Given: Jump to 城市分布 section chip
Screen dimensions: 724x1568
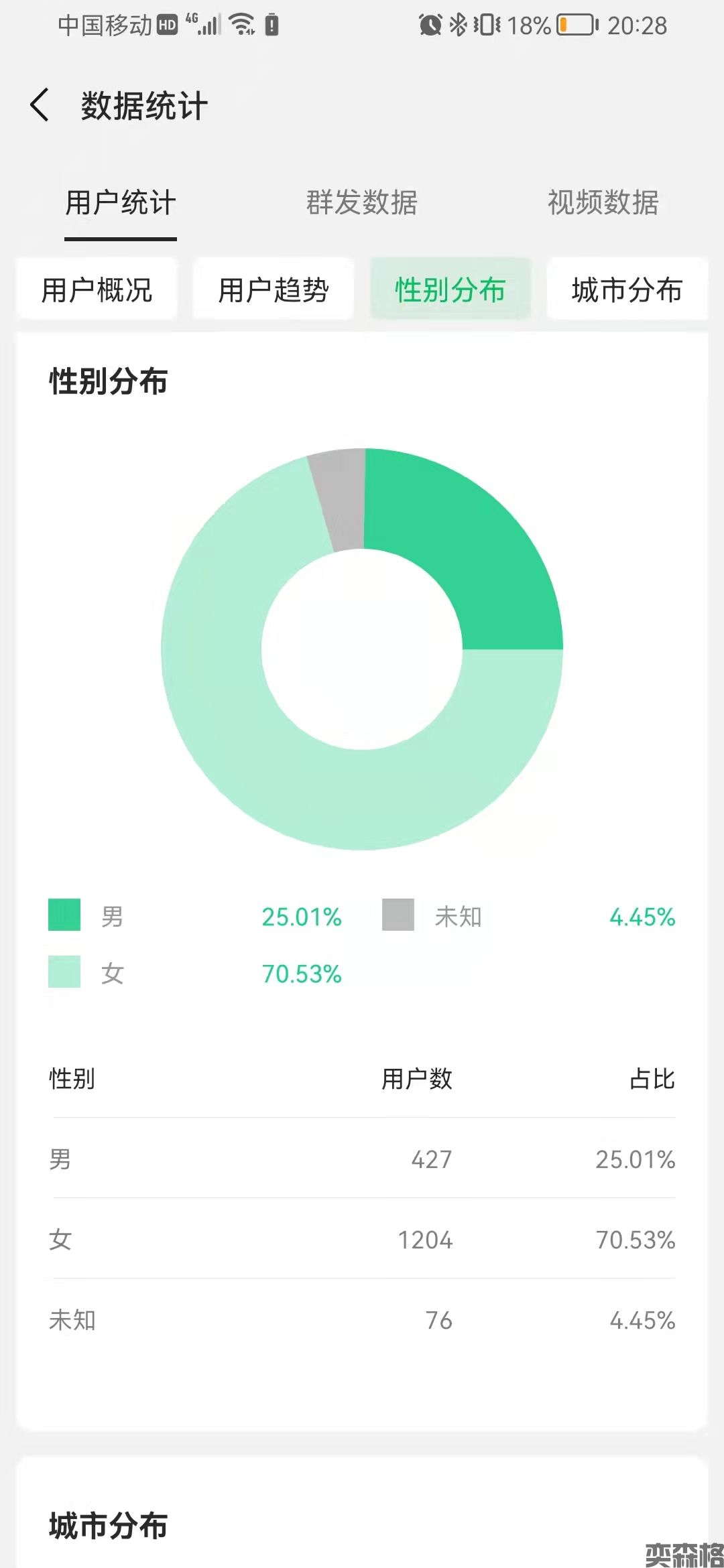Looking at the screenshot, I should (627, 289).
